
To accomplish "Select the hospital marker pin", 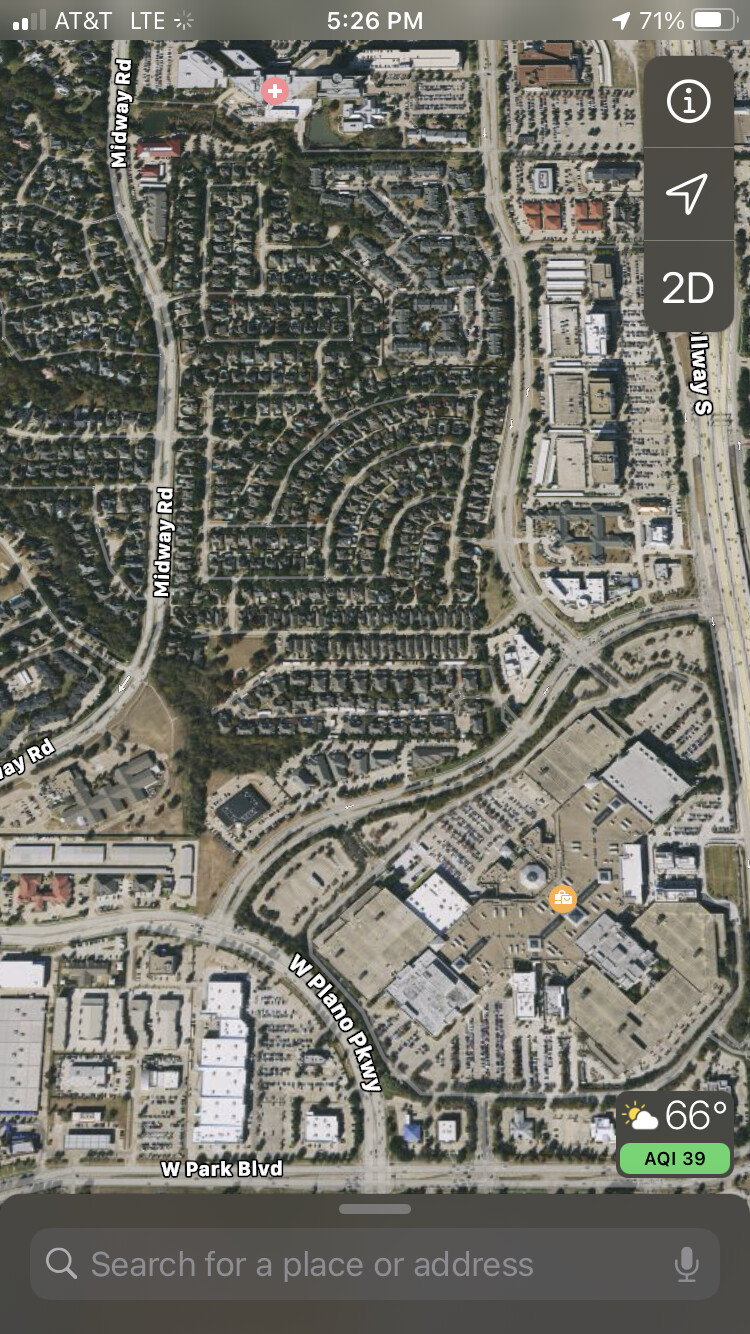I will [x=274, y=92].
